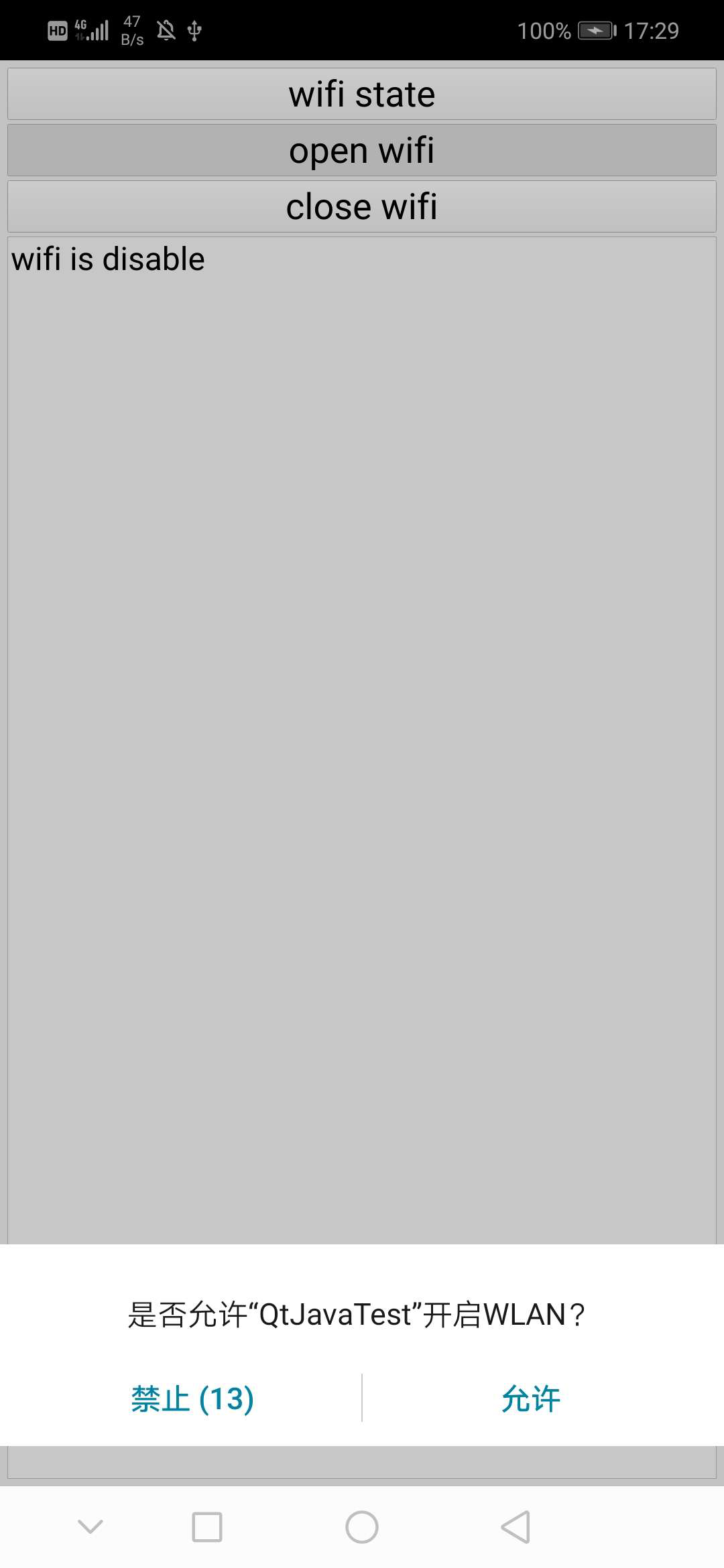Screen dimensions: 724x1568
Task: Tap the wifi state button
Action: click(362, 94)
